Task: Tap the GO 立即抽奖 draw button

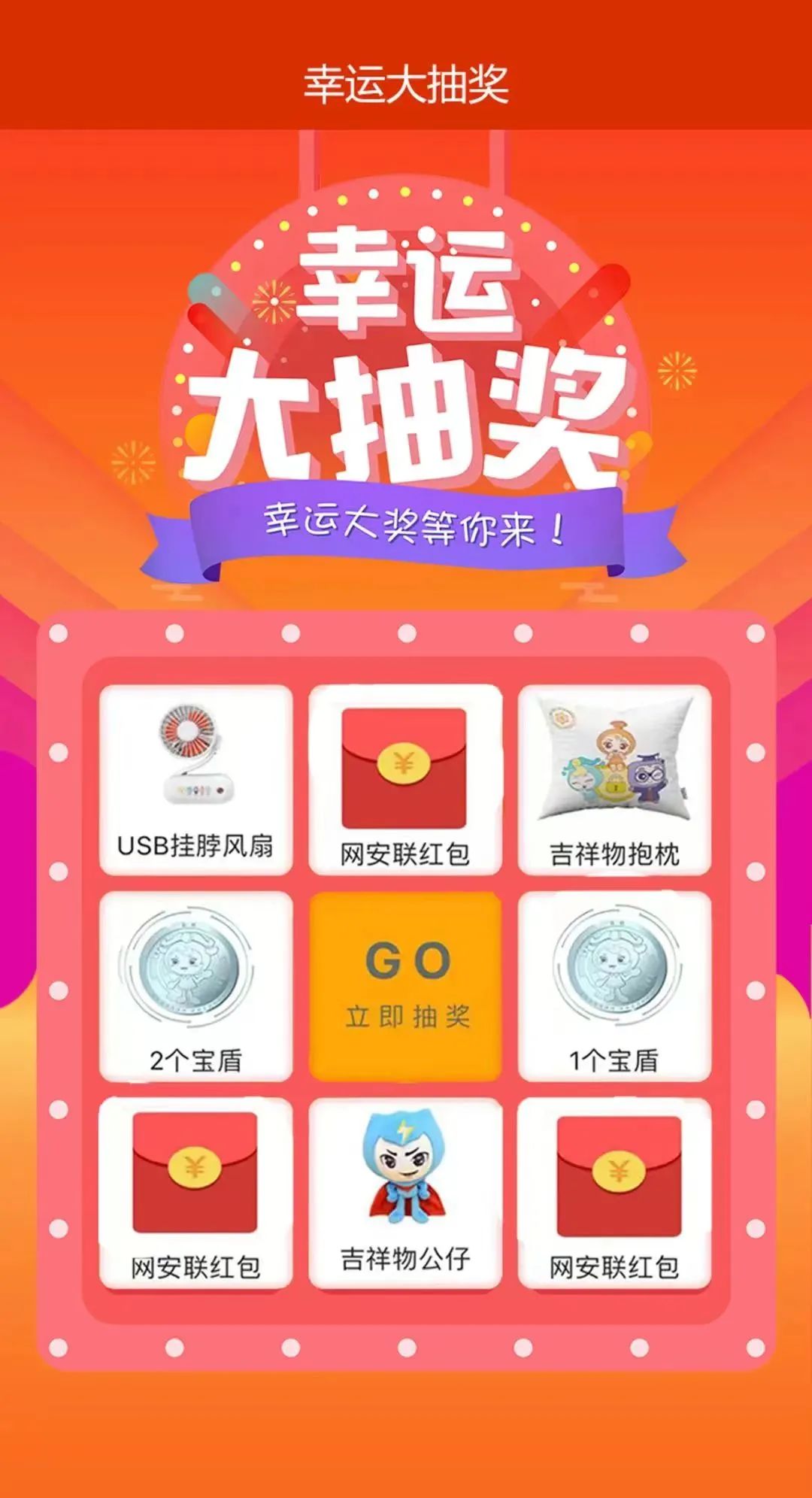Action: tap(406, 986)
